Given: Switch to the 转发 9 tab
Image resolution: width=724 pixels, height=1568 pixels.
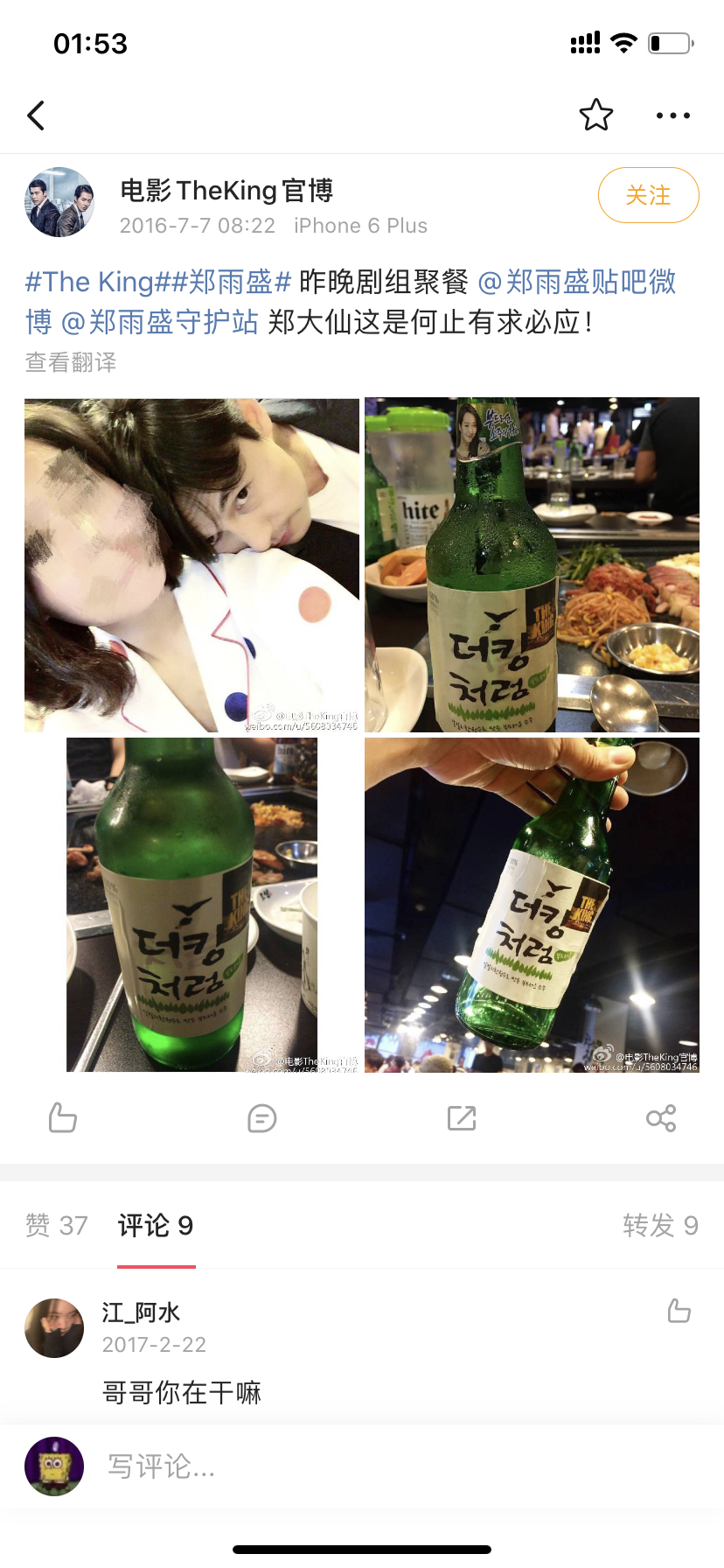Looking at the screenshot, I should tap(660, 1225).
